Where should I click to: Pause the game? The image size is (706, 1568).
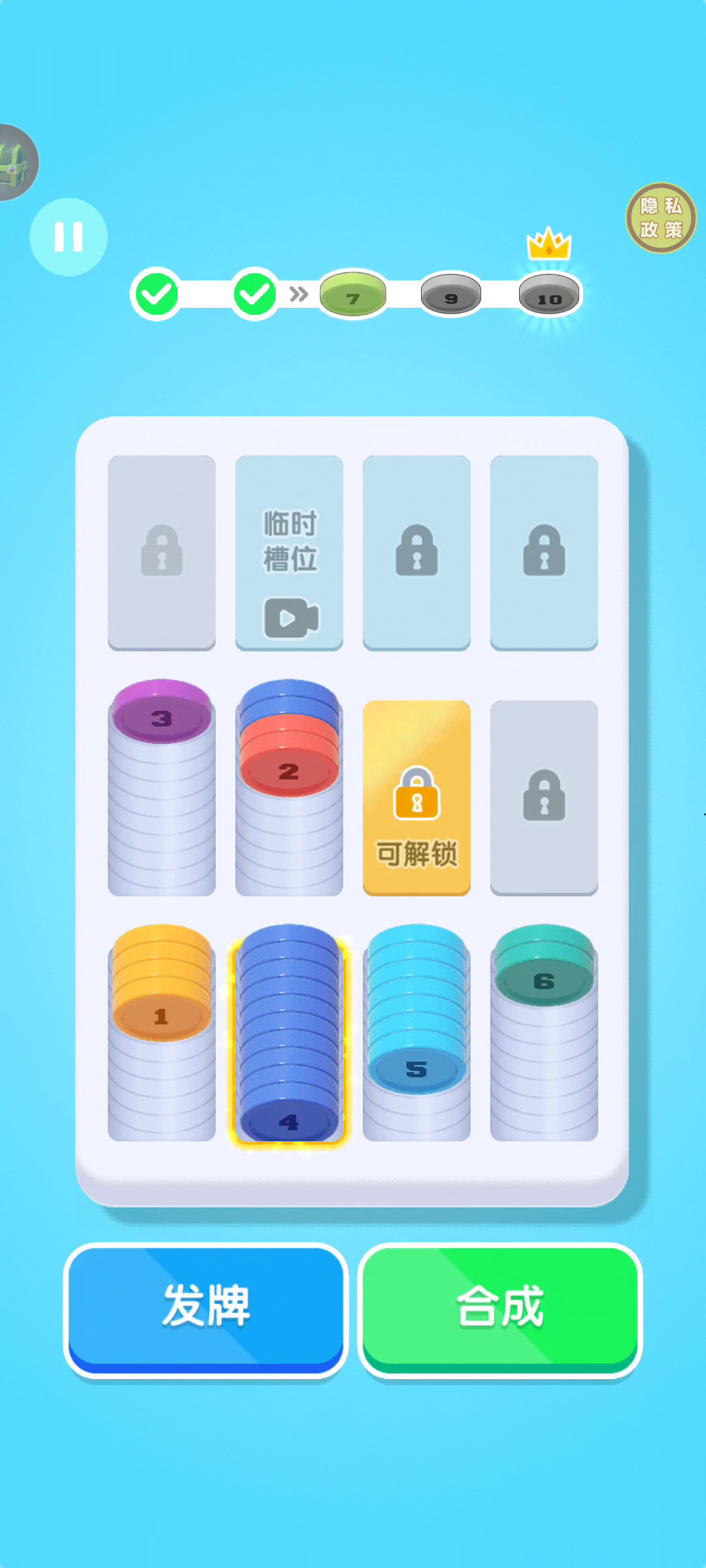click(68, 237)
